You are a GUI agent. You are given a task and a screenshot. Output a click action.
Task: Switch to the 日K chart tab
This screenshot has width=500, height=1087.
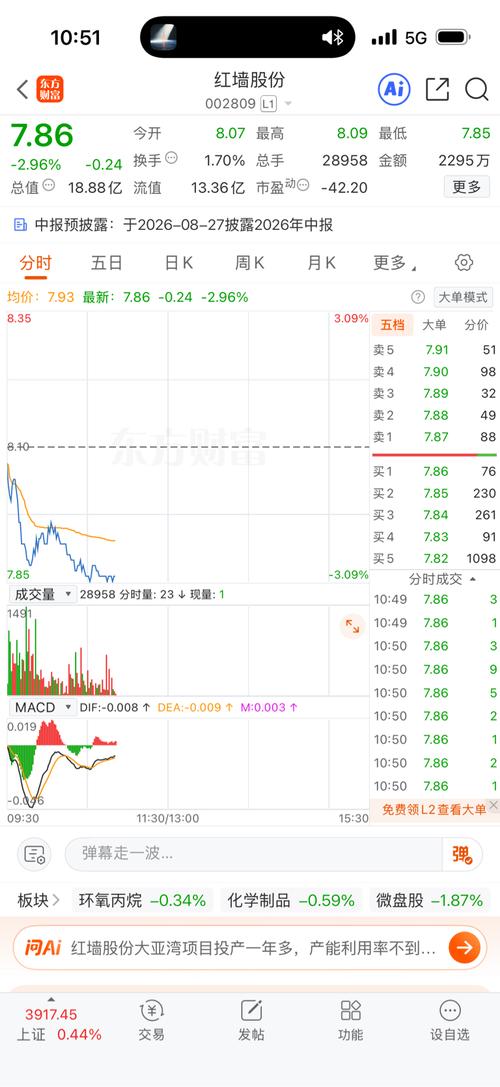178,263
